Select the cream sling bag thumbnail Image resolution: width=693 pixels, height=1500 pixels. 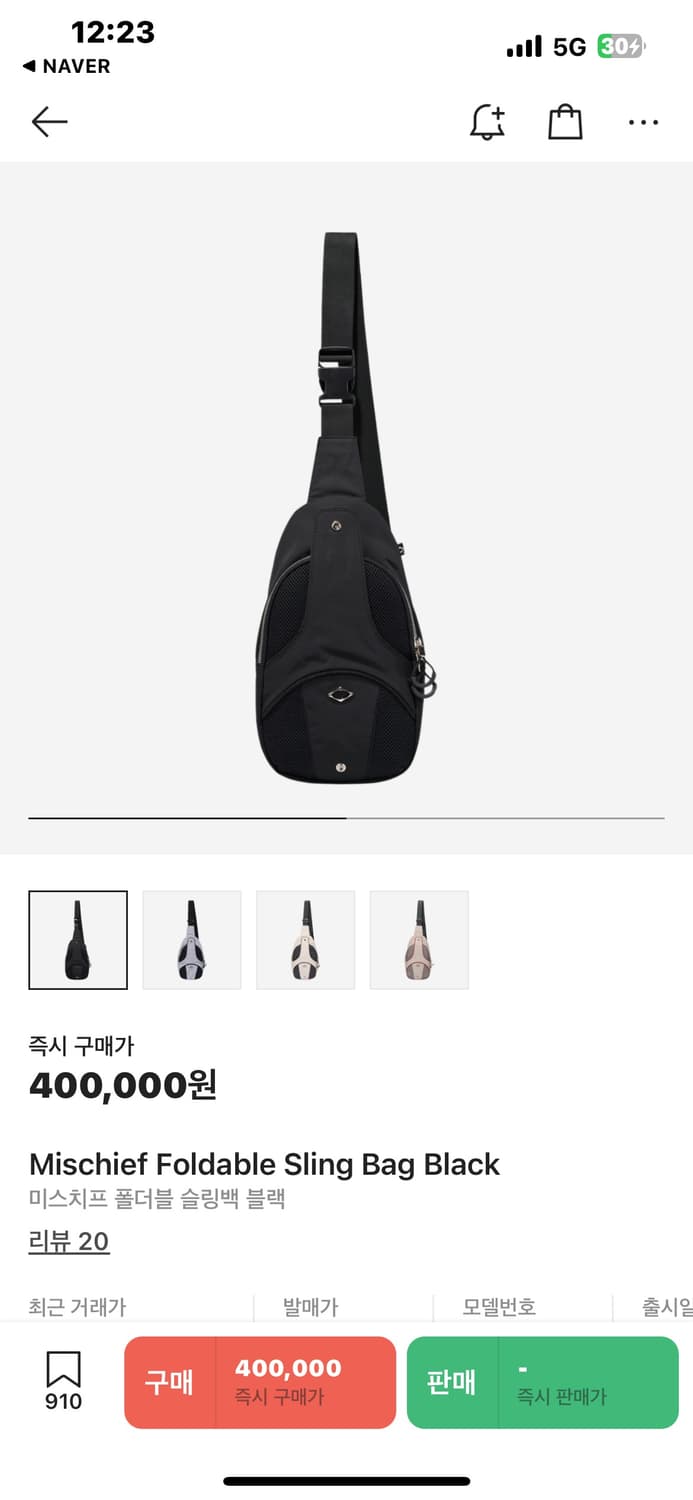[306, 940]
